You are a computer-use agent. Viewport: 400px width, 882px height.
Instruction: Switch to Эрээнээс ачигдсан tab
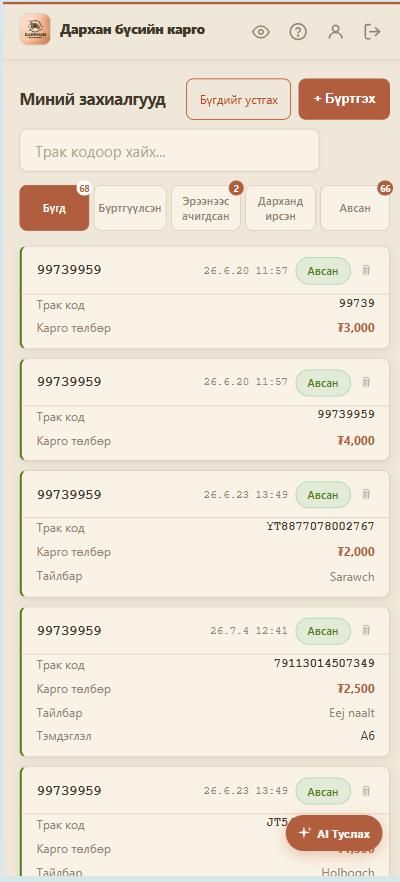[x=206, y=208]
